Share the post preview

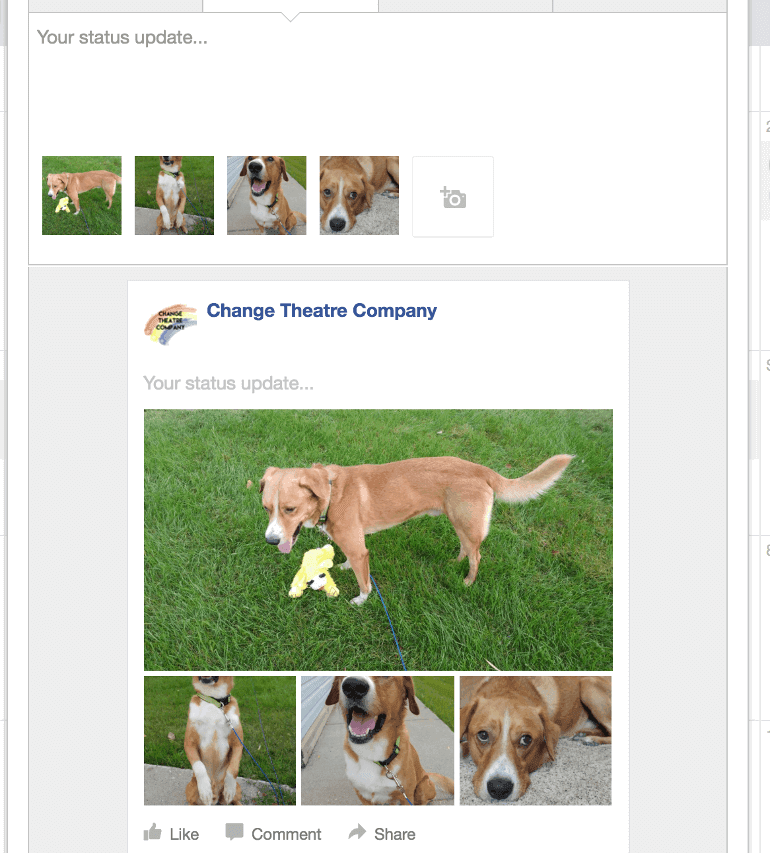(x=381, y=833)
